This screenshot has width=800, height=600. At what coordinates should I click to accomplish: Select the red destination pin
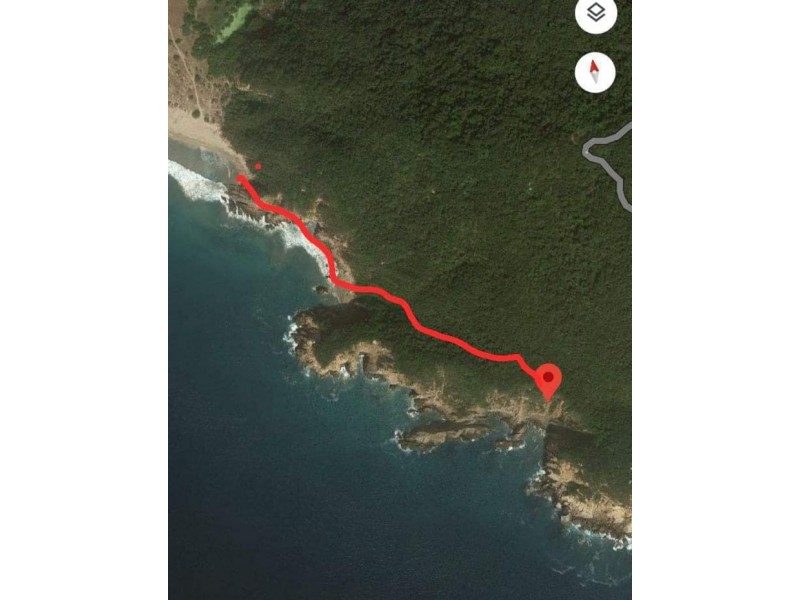click(548, 380)
